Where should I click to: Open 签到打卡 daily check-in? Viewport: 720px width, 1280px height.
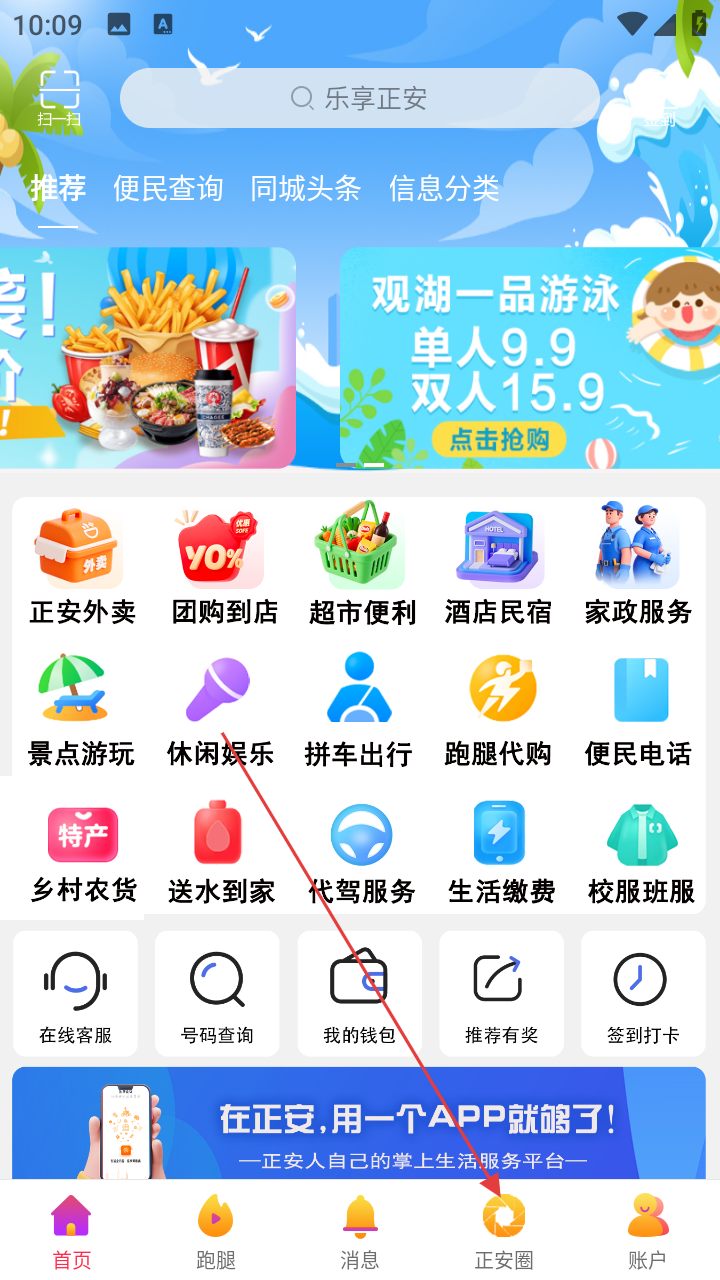tap(642, 993)
